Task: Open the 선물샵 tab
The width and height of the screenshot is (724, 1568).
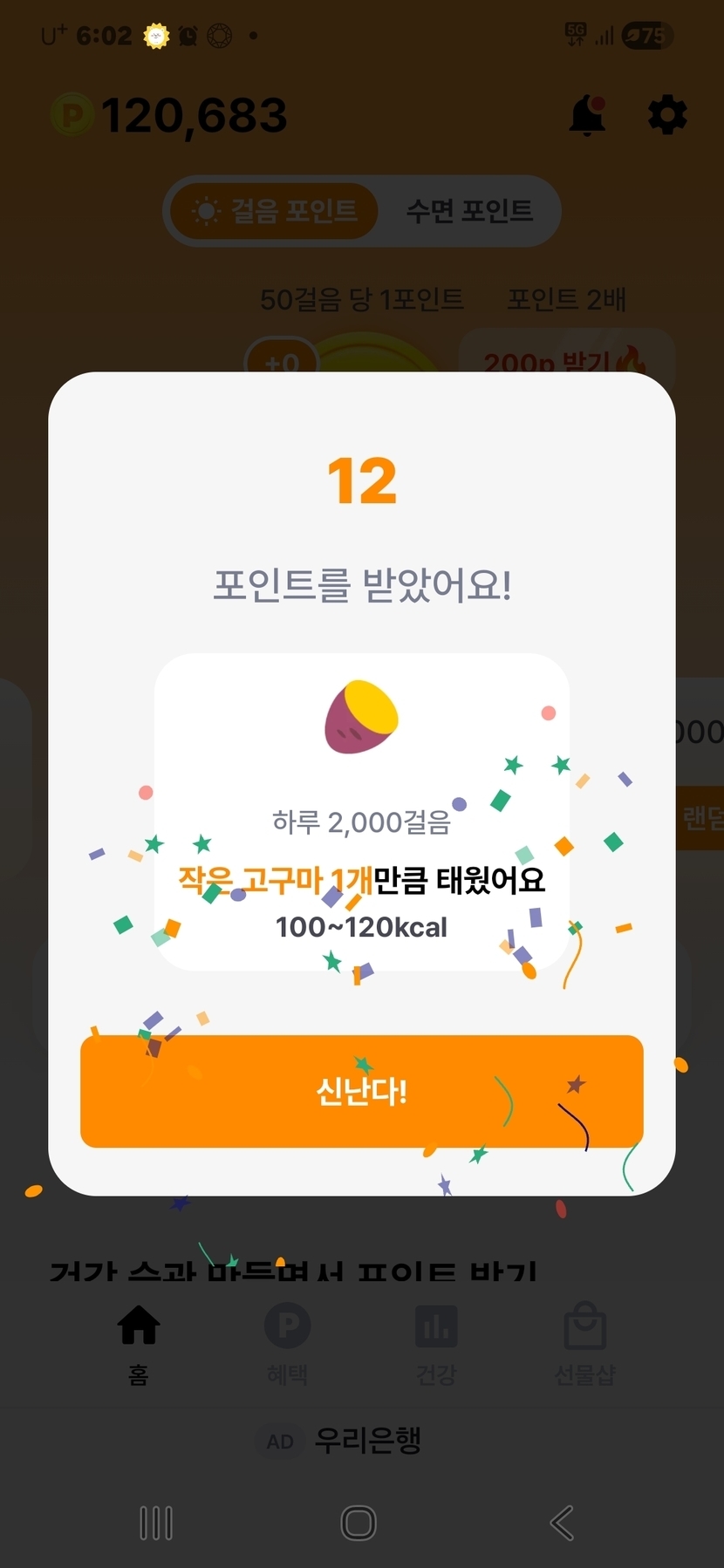Action: tap(584, 1343)
